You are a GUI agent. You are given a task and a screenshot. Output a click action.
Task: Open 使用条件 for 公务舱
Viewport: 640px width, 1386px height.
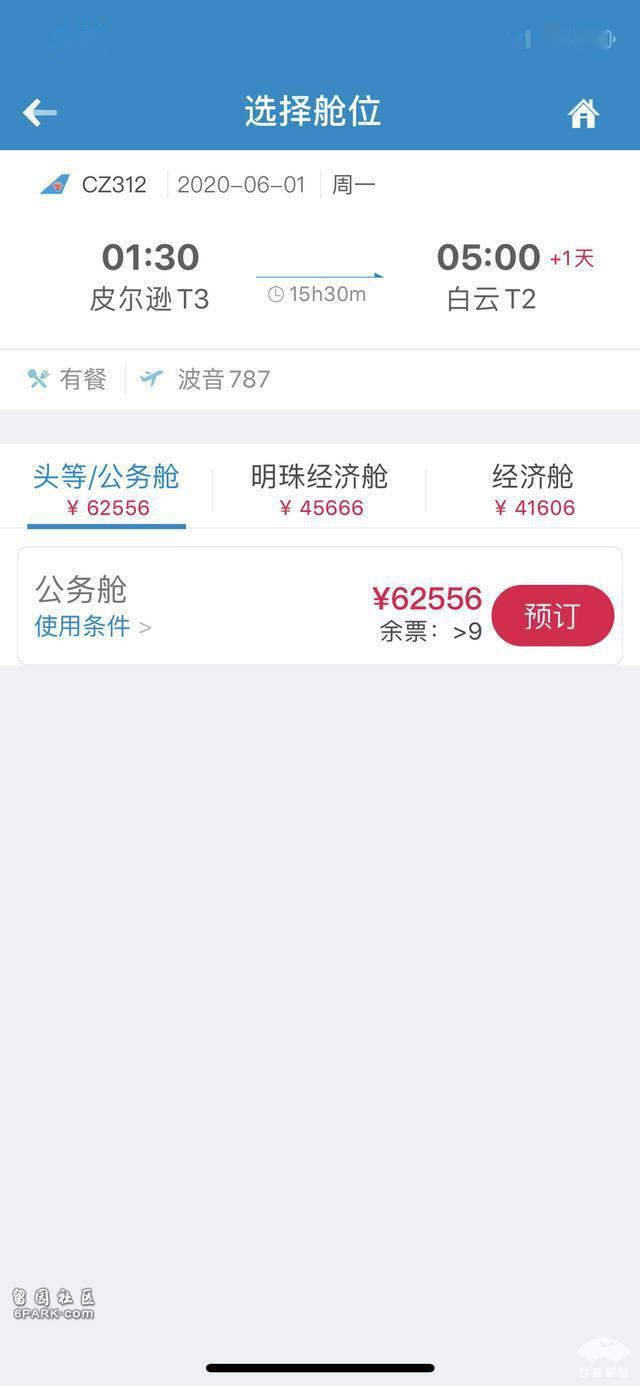pyautogui.click(x=92, y=627)
